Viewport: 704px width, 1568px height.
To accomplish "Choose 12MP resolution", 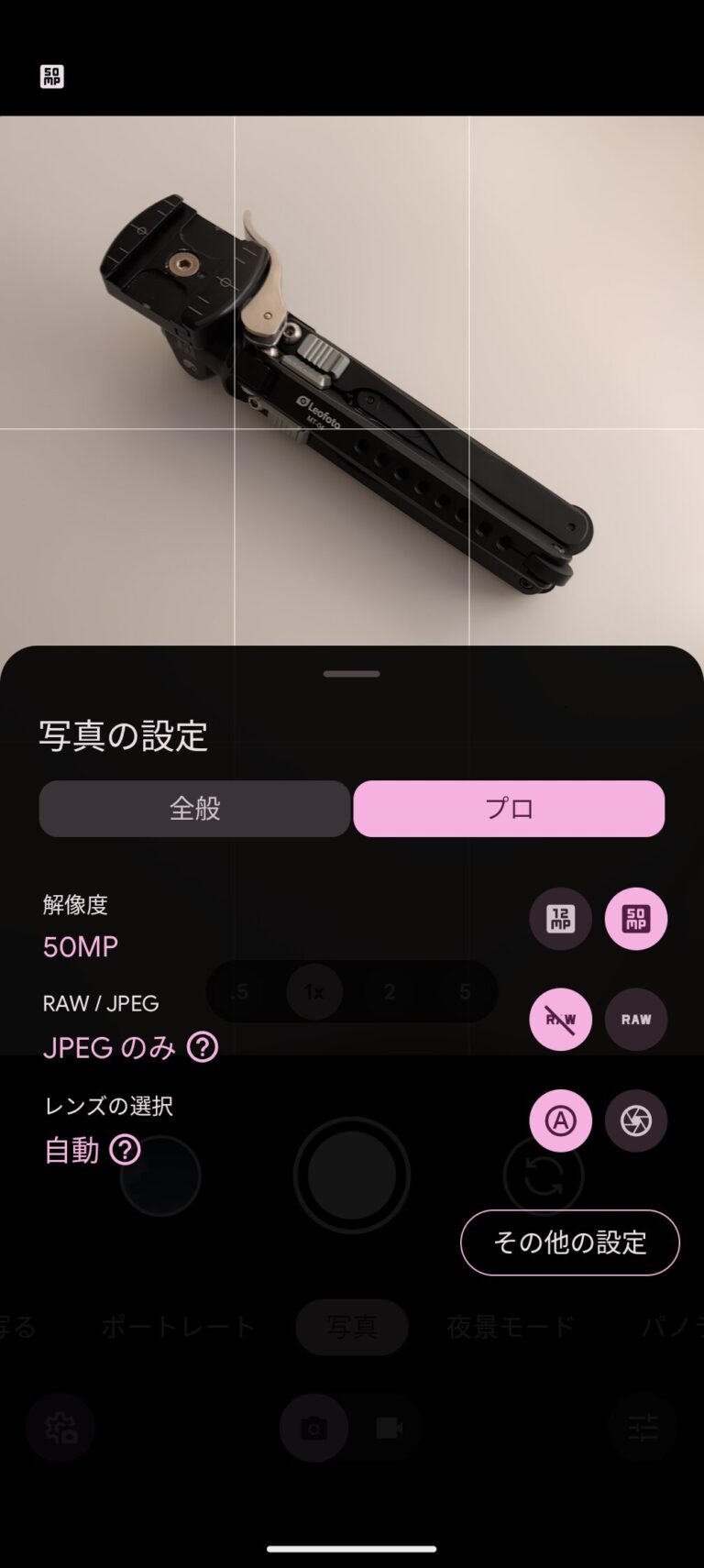I will 560,919.
